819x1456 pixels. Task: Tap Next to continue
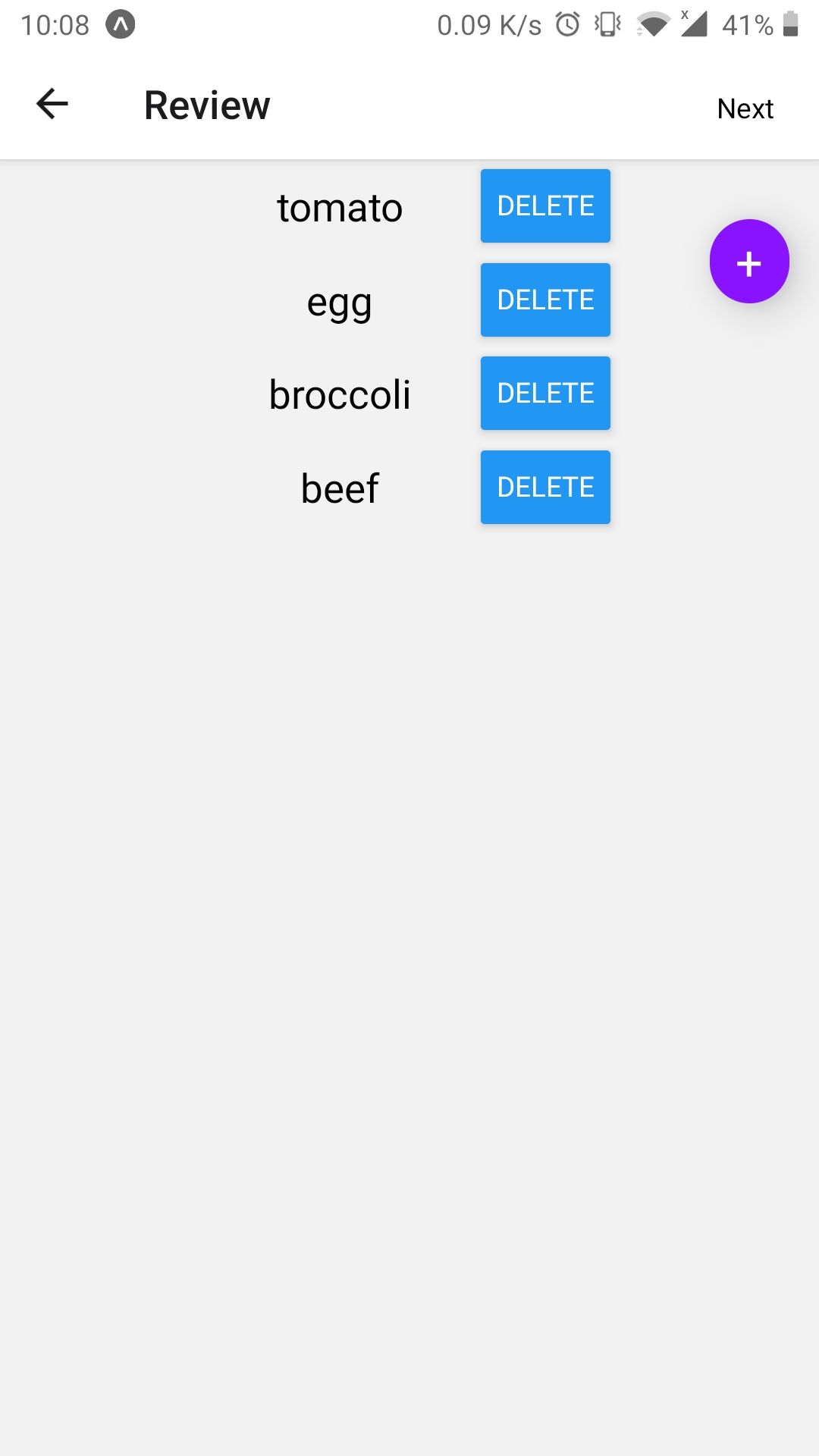745,108
